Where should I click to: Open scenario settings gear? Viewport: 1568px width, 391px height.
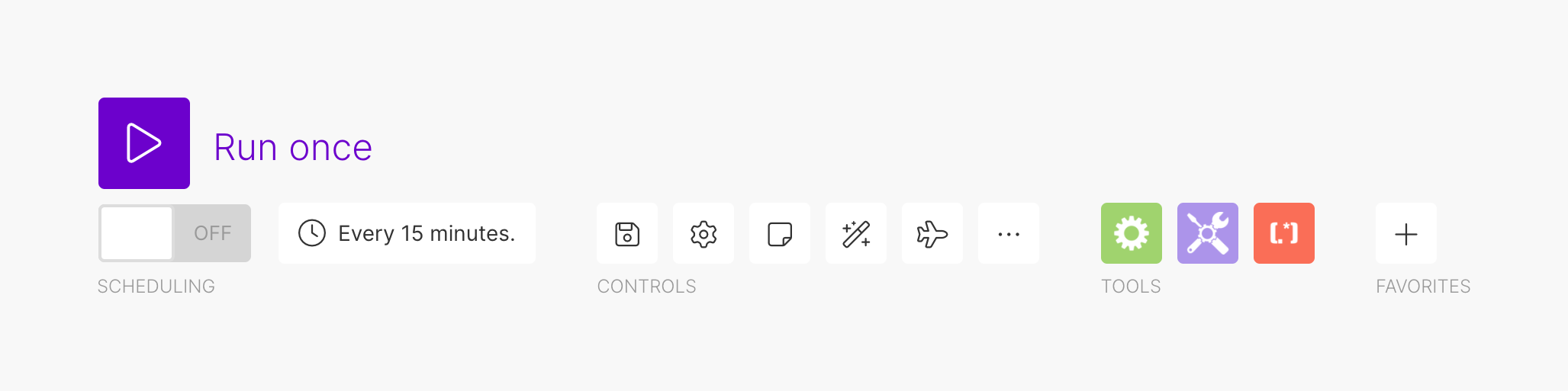[704, 233]
